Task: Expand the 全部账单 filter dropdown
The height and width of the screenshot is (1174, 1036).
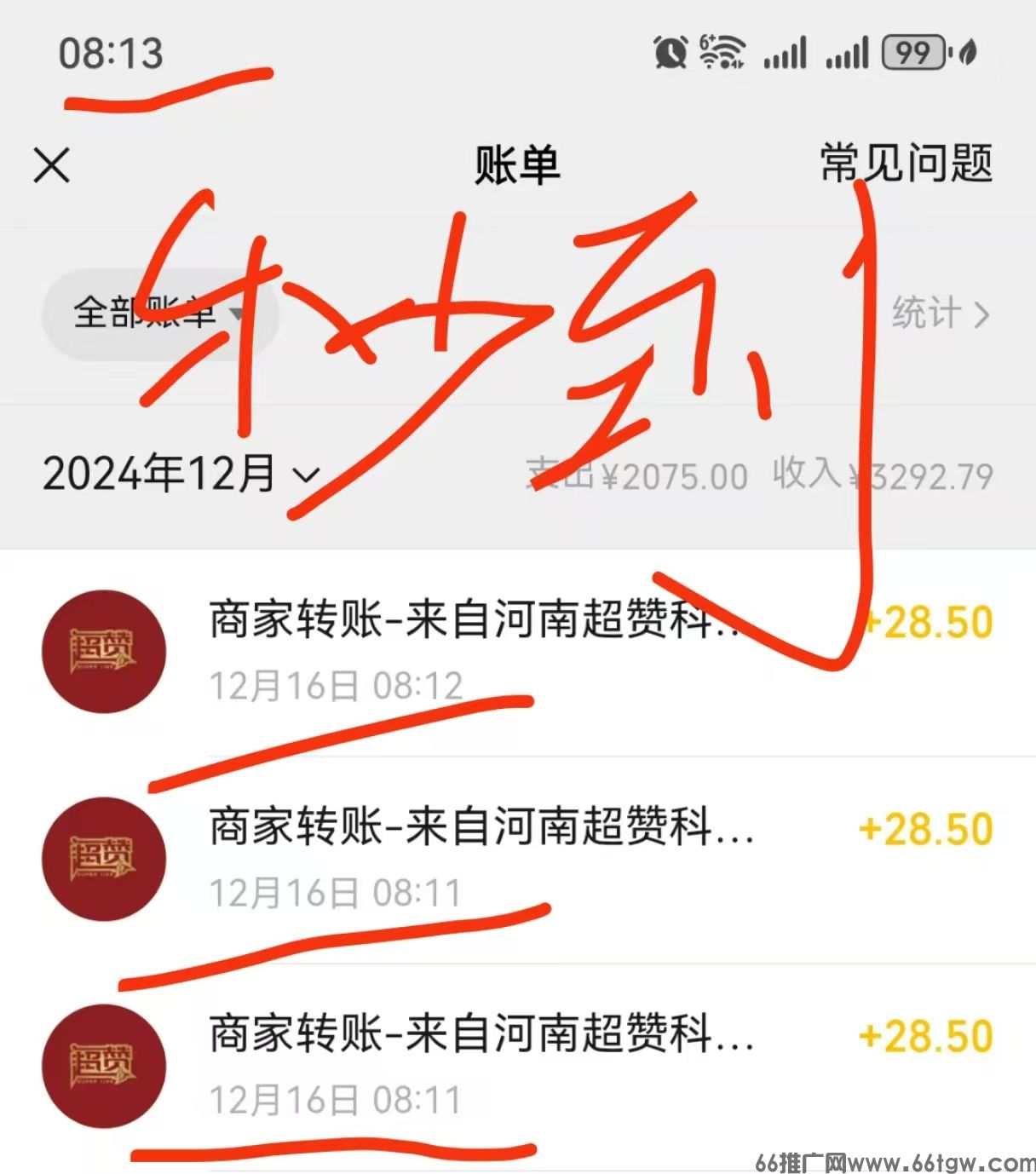Action: (159, 314)
